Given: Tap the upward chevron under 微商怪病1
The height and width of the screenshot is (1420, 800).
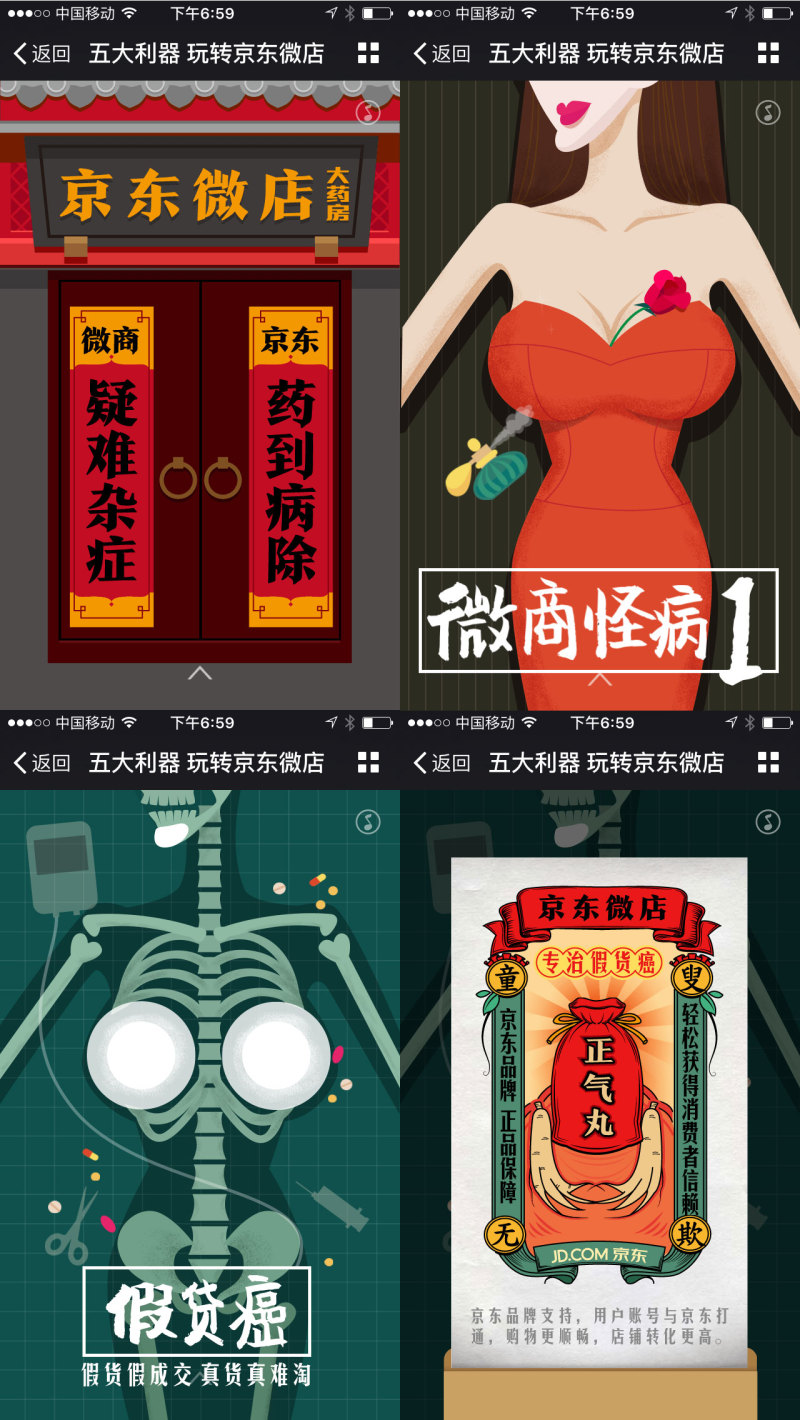Looking at the screenshot, I should click(x=600, y=676).
